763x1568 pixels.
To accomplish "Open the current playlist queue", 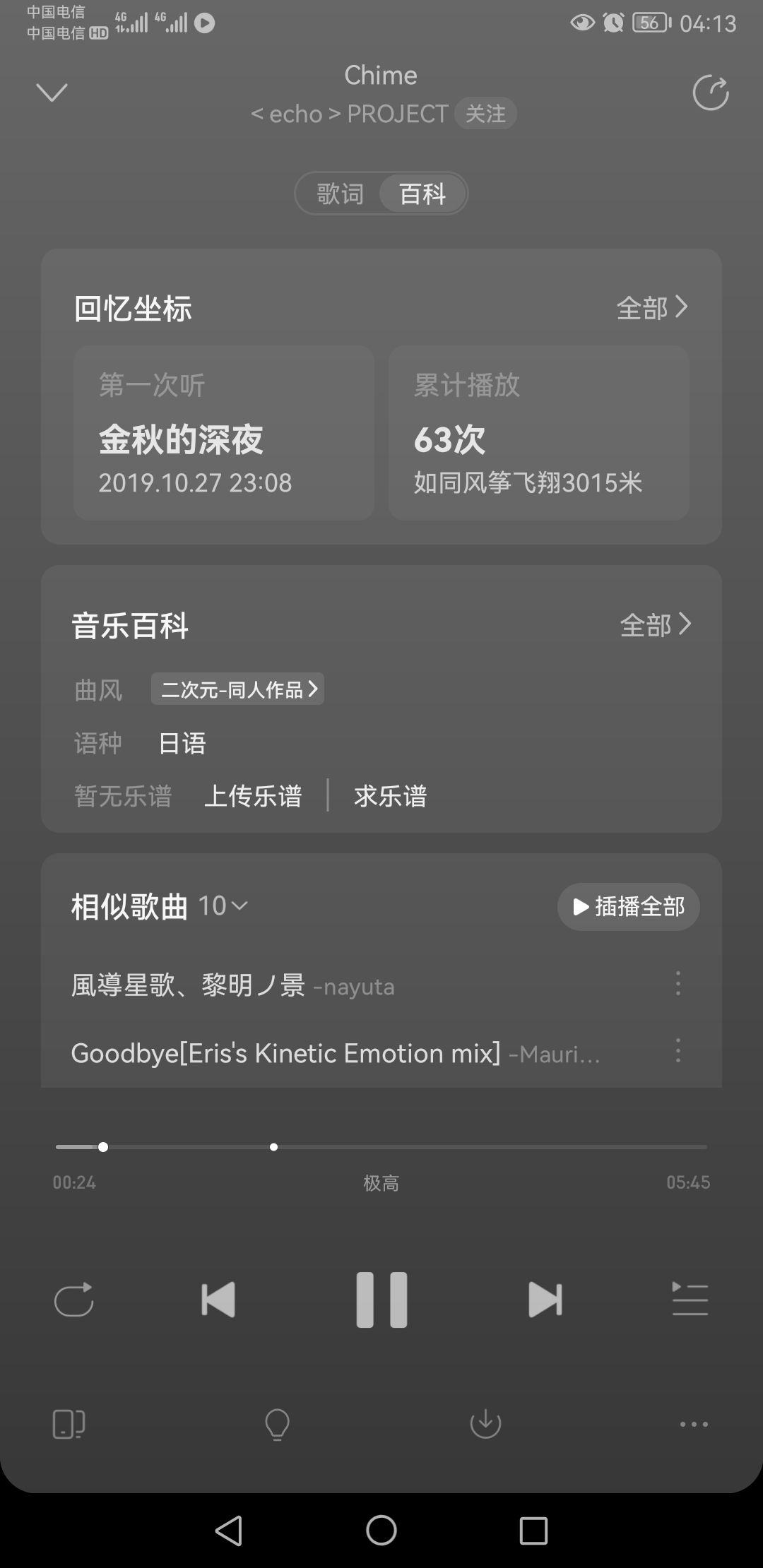I will coord(690,1300).
